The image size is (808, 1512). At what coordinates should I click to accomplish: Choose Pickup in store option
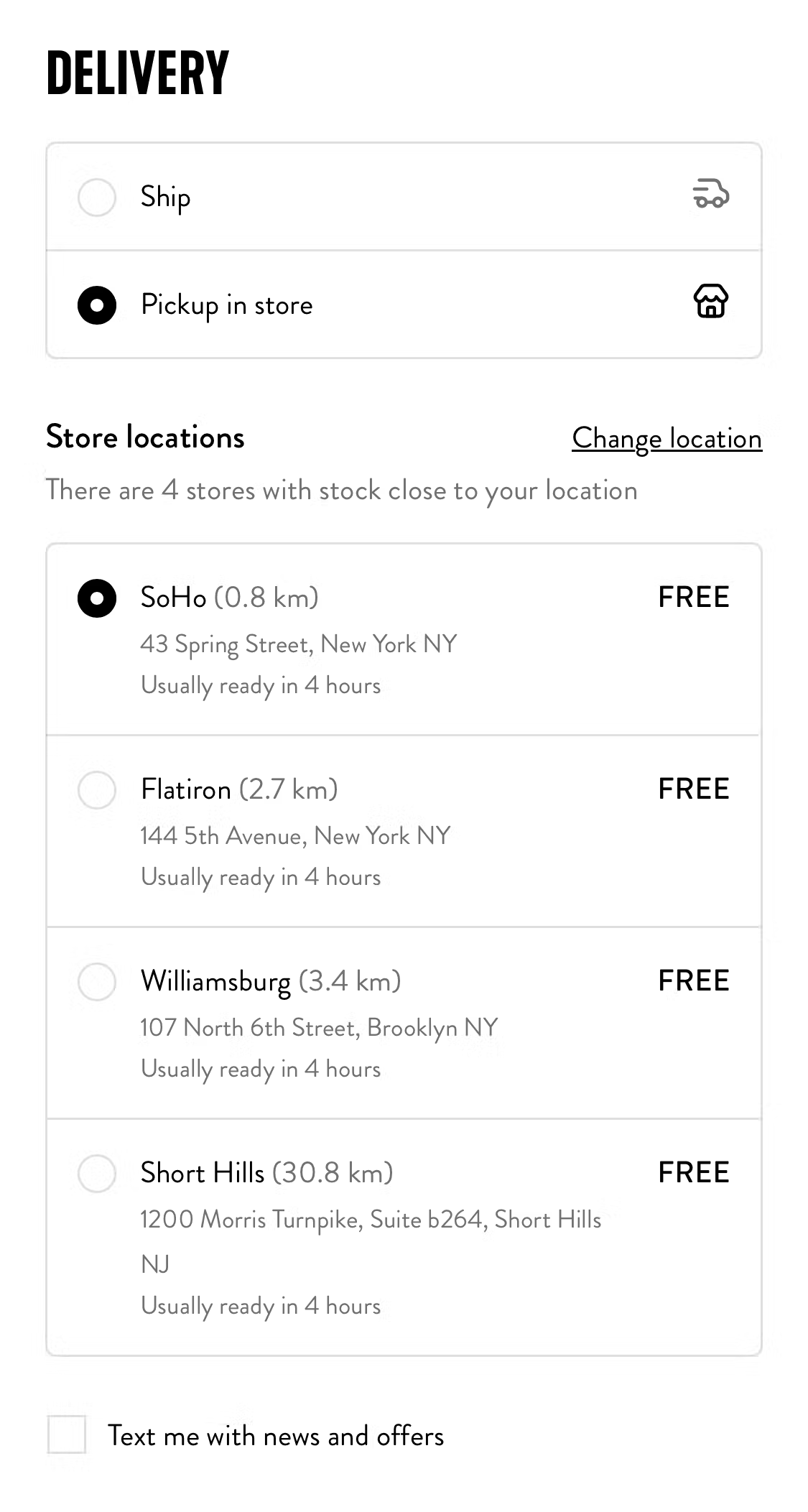[x=97, y=305]
